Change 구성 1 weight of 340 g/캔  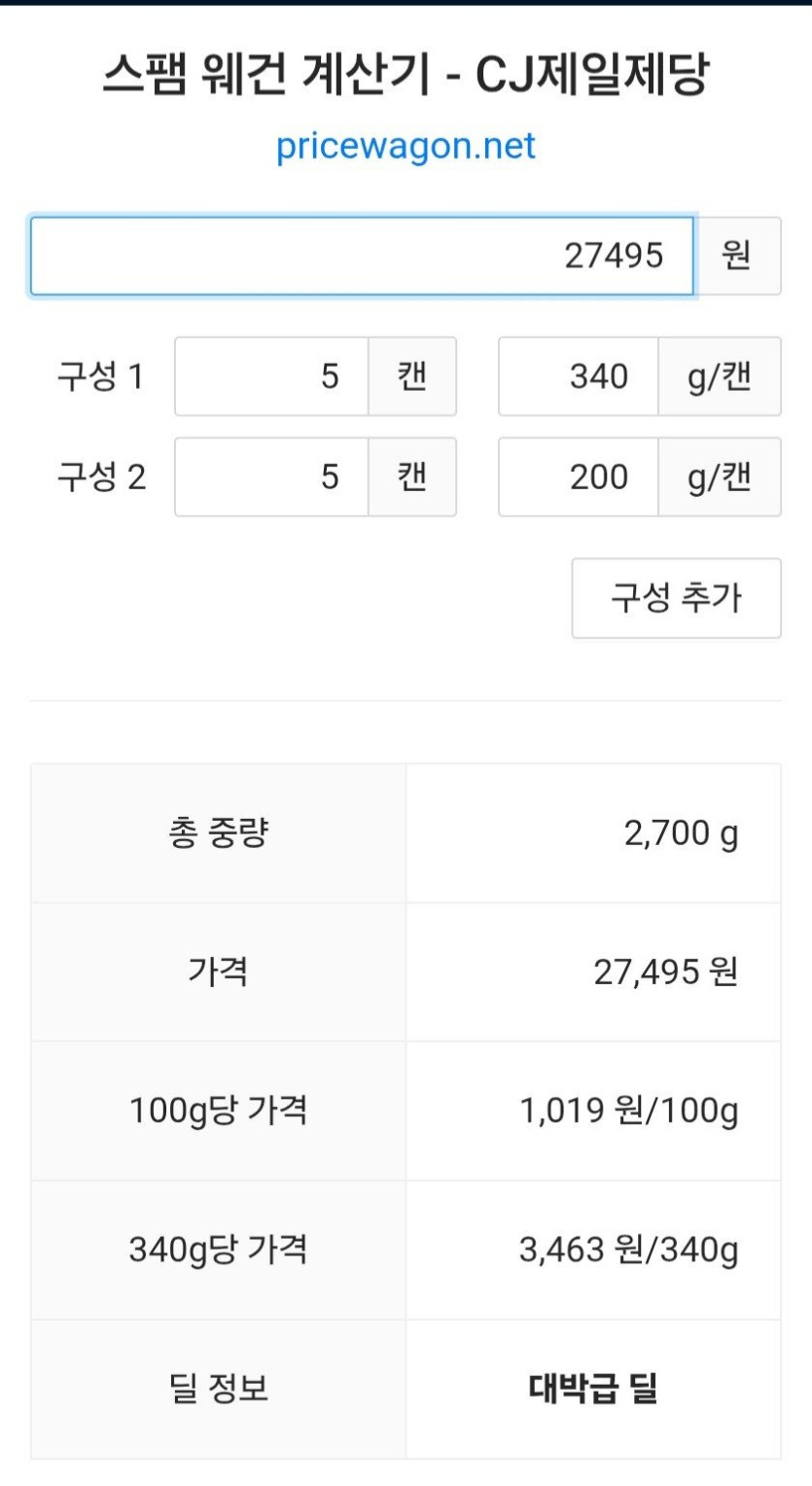pos(579,376)
